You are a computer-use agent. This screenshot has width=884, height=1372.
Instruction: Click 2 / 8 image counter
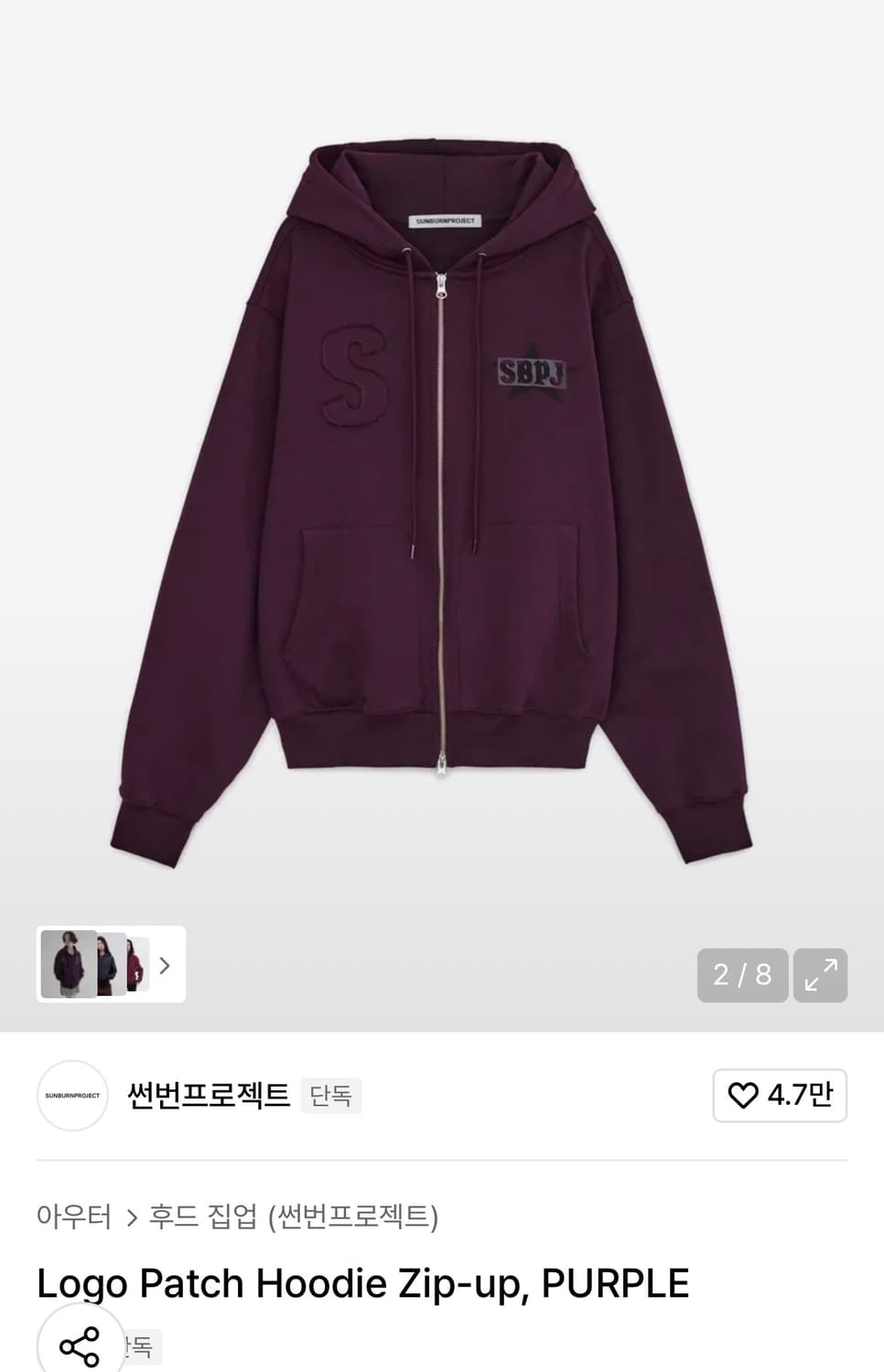tap(743, 975)
